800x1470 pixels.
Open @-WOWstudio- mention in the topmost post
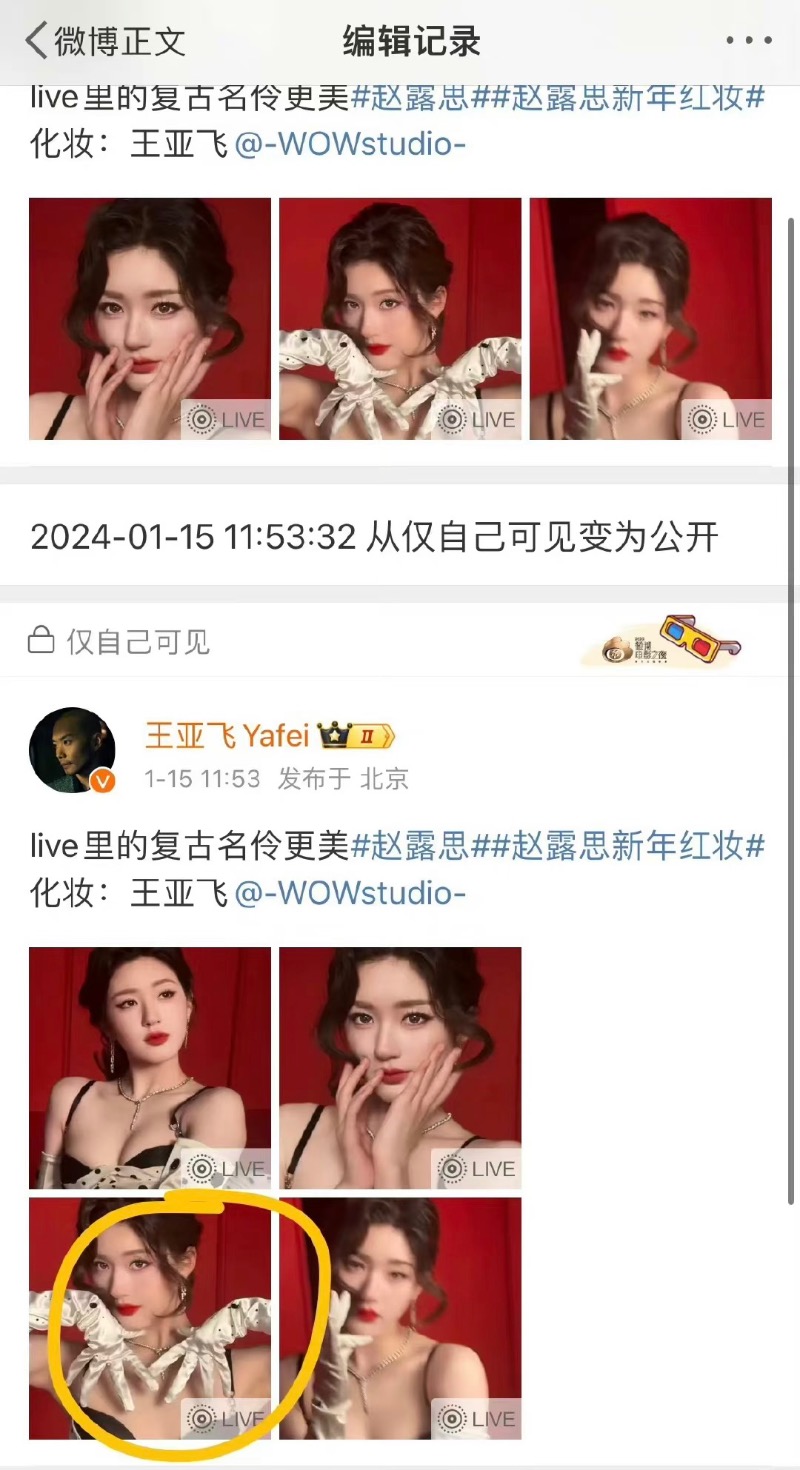350,144
